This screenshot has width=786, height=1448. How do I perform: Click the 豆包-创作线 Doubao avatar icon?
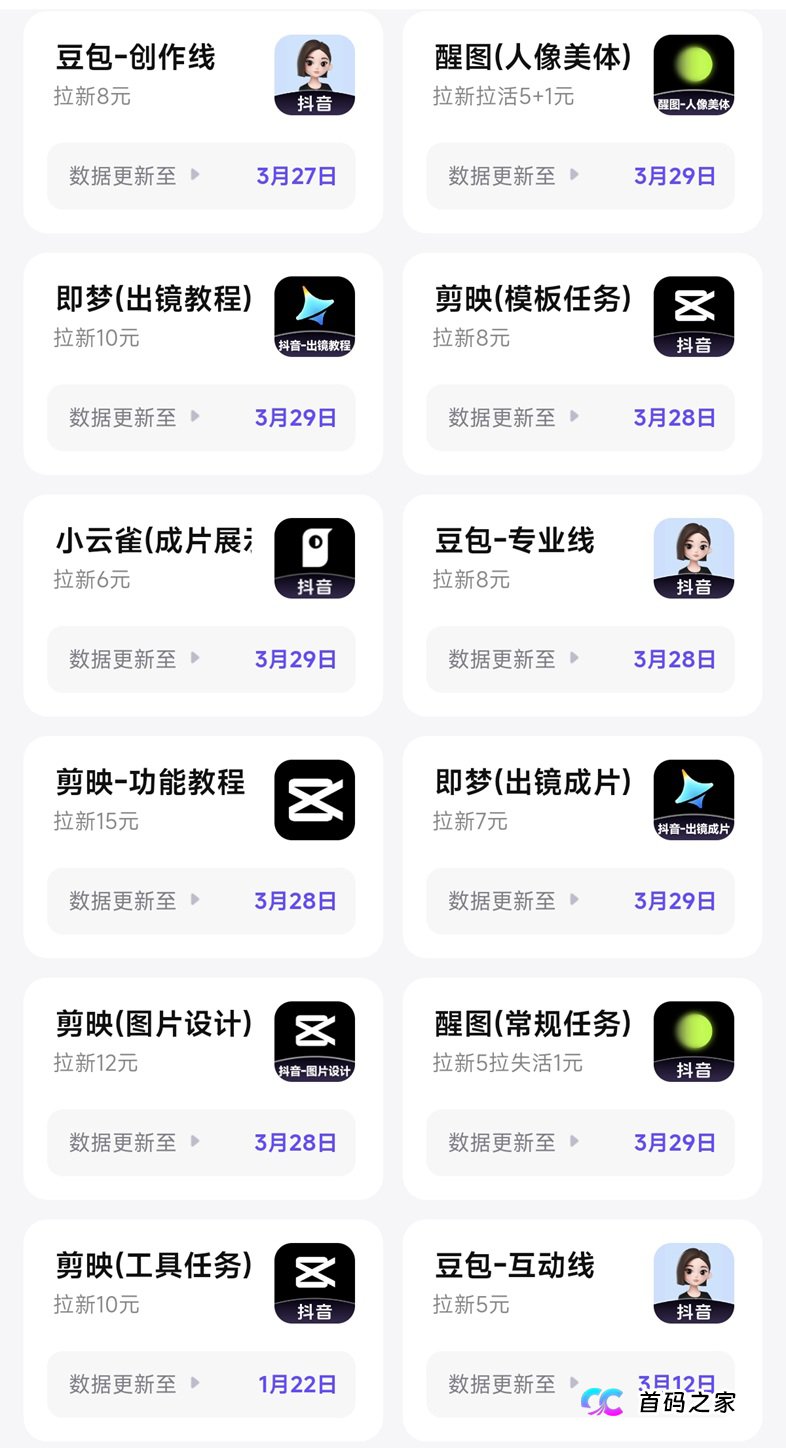click(x=314, y=75)
